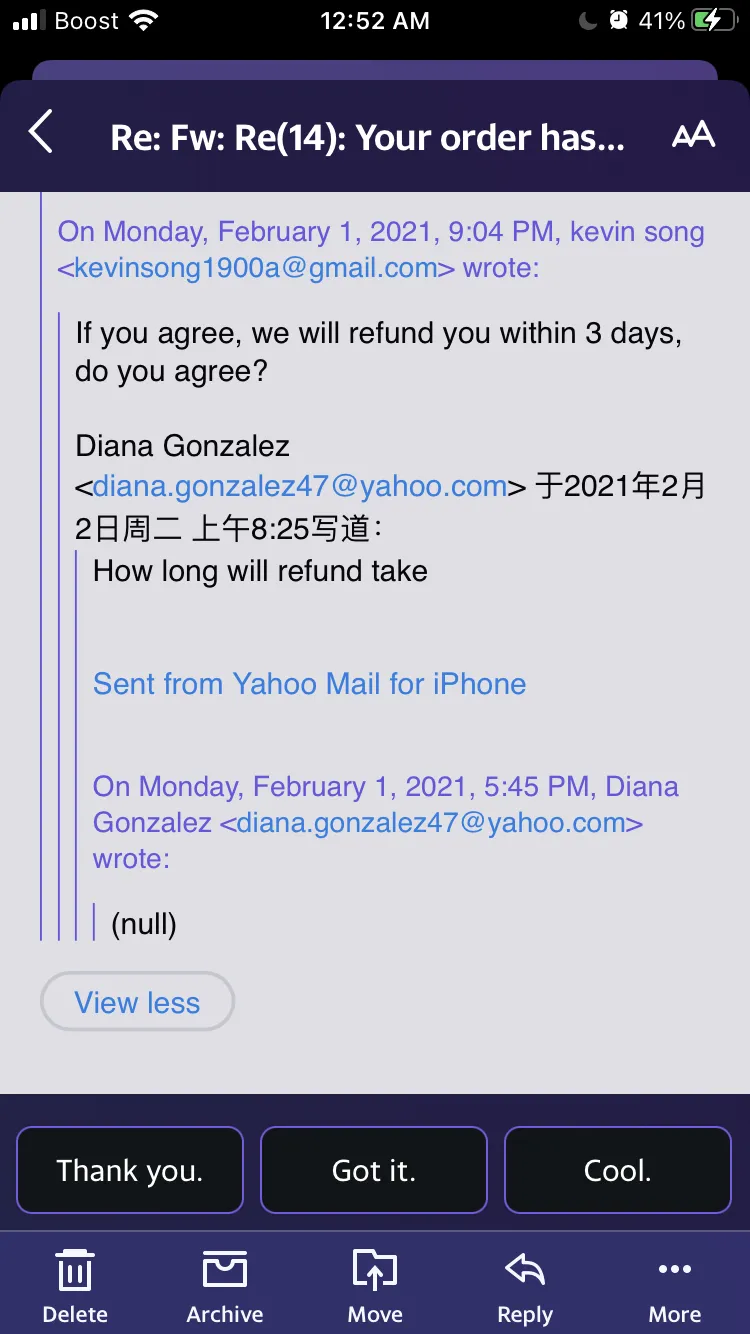The width and height of the screenshot is (750, 1334).
Task: Reply to this email
Action: [x=525, y=1286]
